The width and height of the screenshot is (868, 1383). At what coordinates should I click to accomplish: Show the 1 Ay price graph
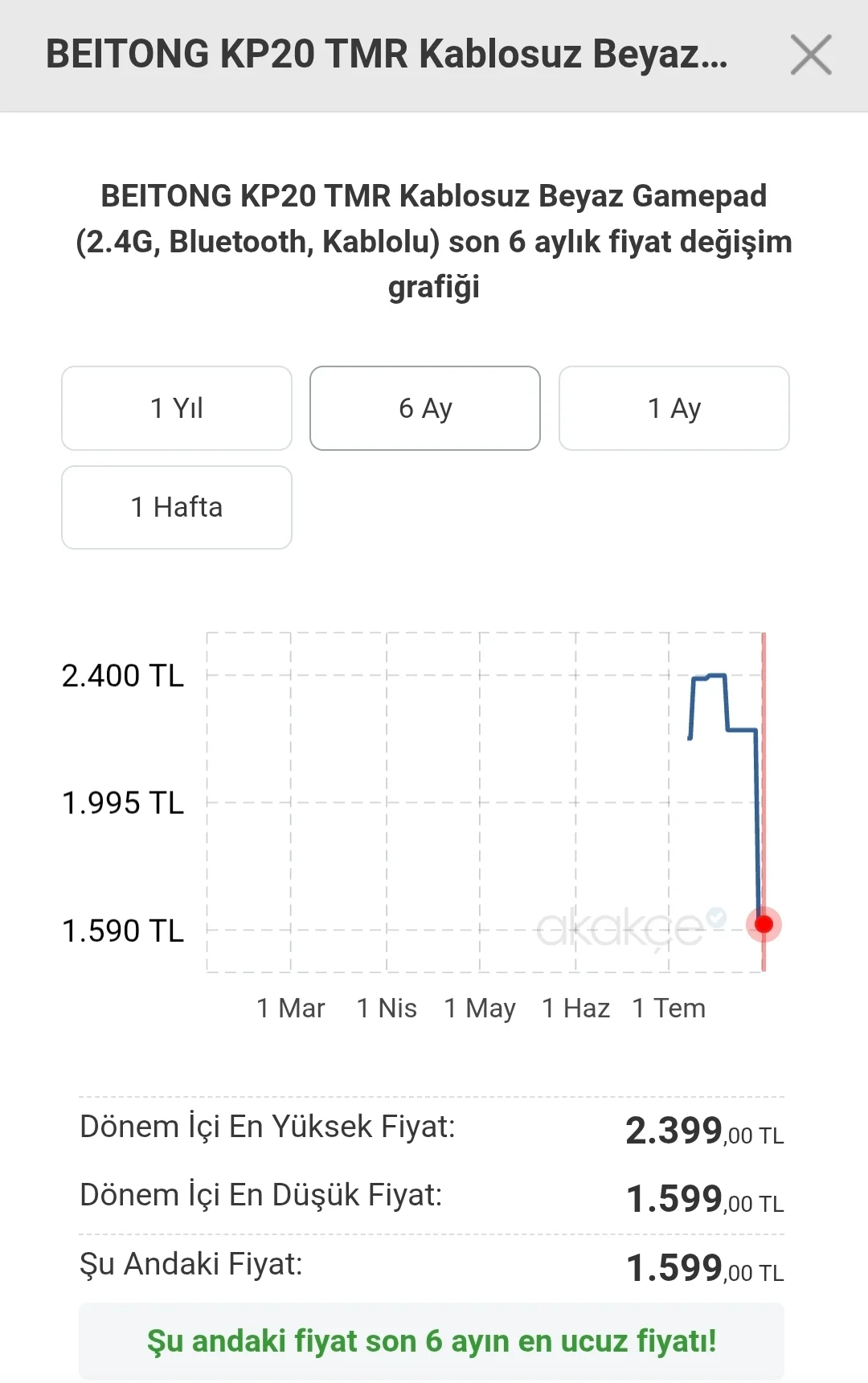(x=674, y=408)
